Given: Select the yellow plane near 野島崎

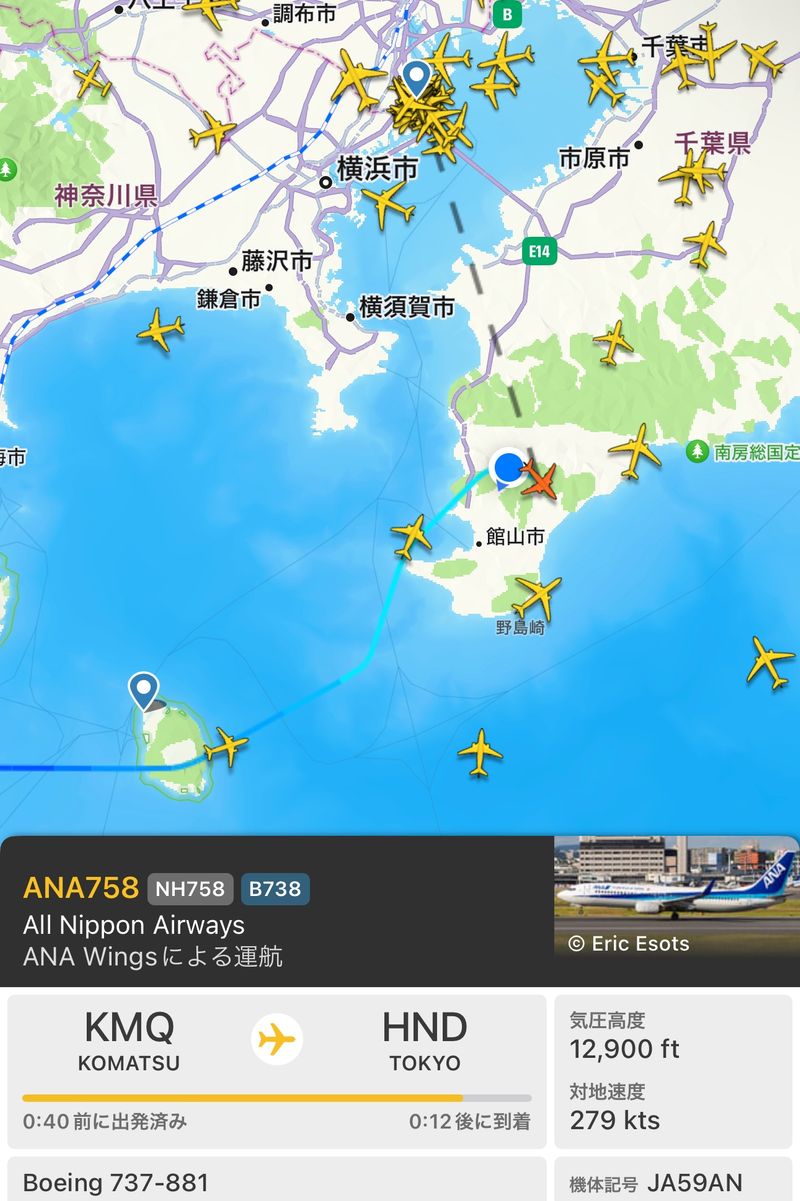Looking at the screenshot, I should (537, 596).
